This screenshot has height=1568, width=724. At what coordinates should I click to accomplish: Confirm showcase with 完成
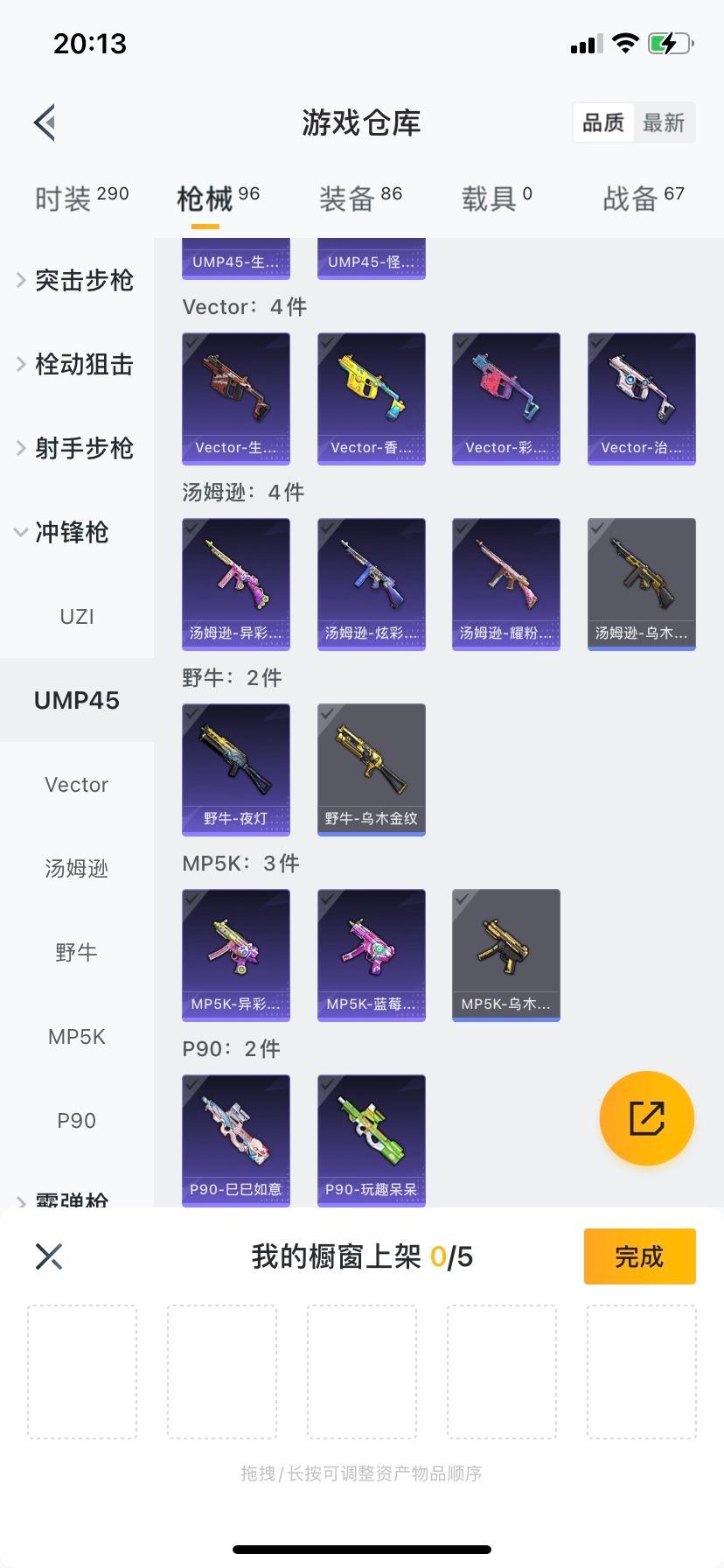coord(639,1256)
